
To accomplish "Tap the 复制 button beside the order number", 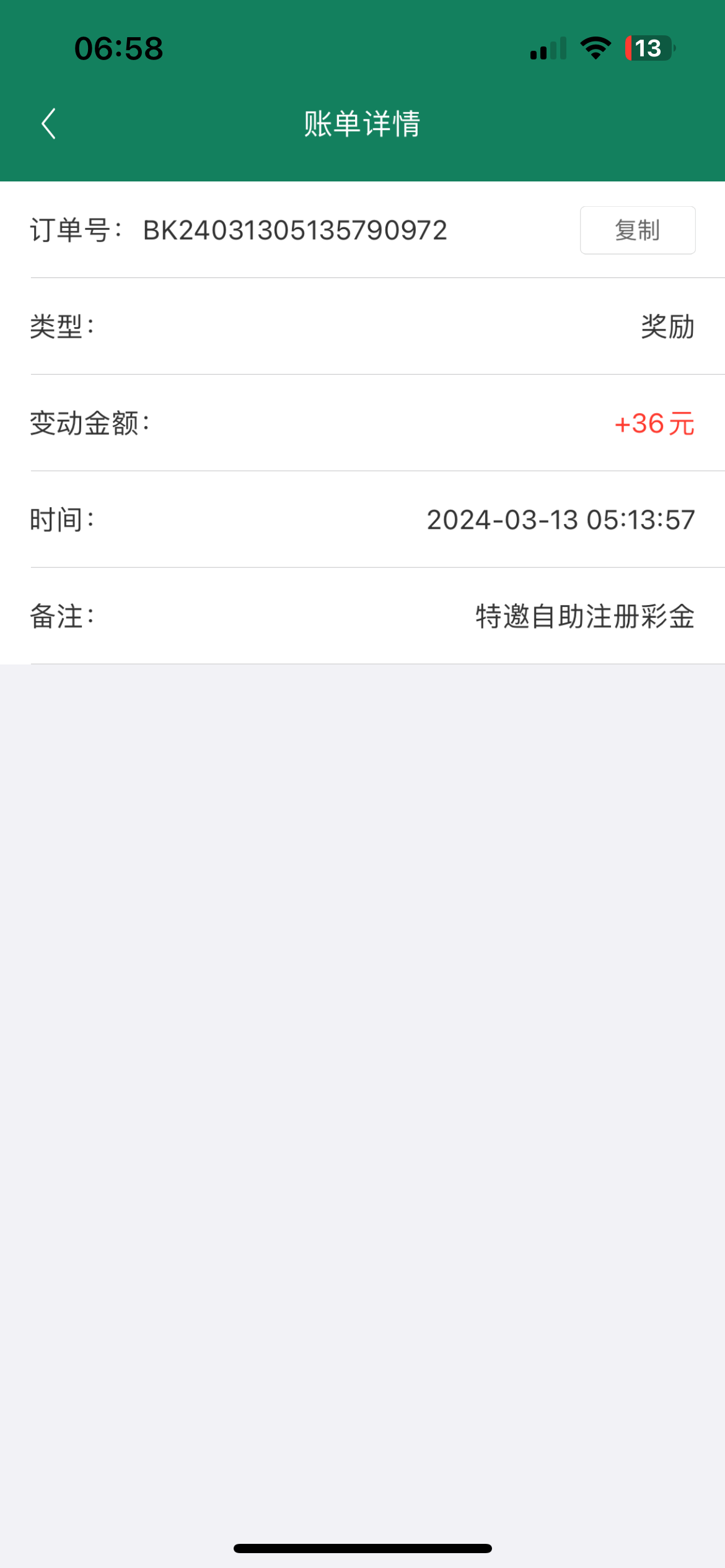I will pyautogui.click(x=637, y=230).
